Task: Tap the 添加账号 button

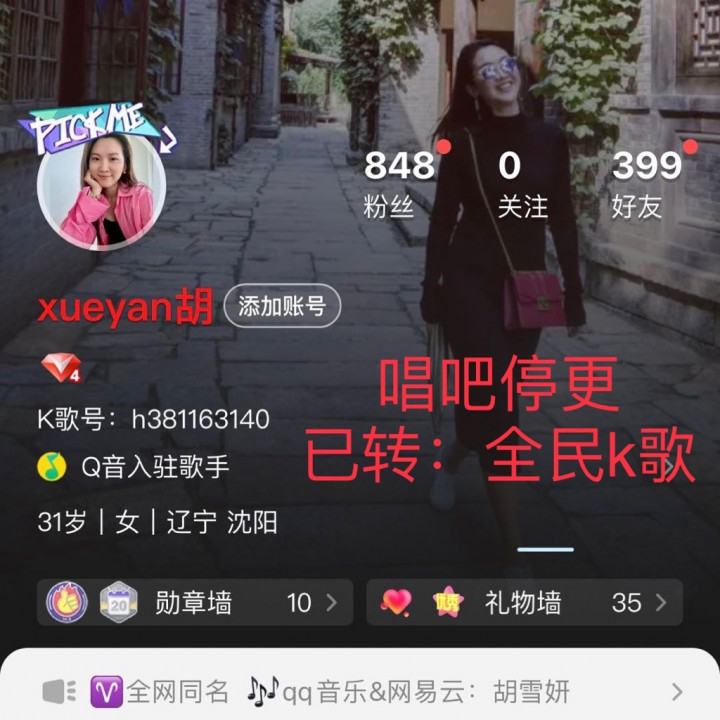Action: coord(282,307)
